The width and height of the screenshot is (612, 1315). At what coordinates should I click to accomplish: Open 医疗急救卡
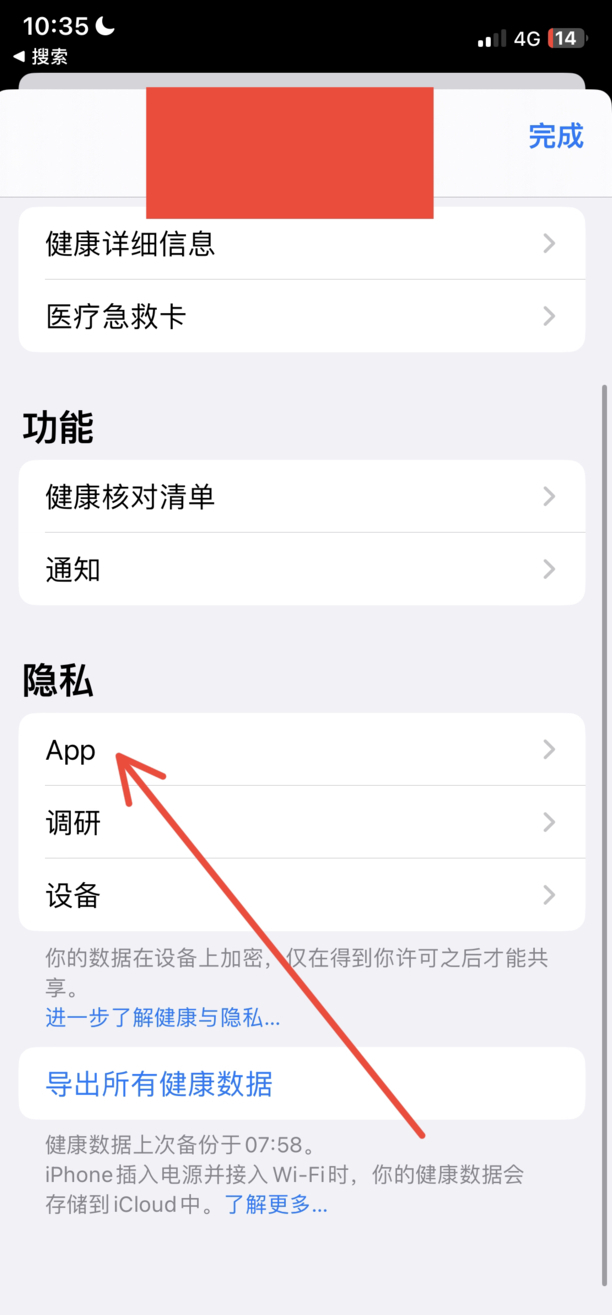tap(302, 316)
